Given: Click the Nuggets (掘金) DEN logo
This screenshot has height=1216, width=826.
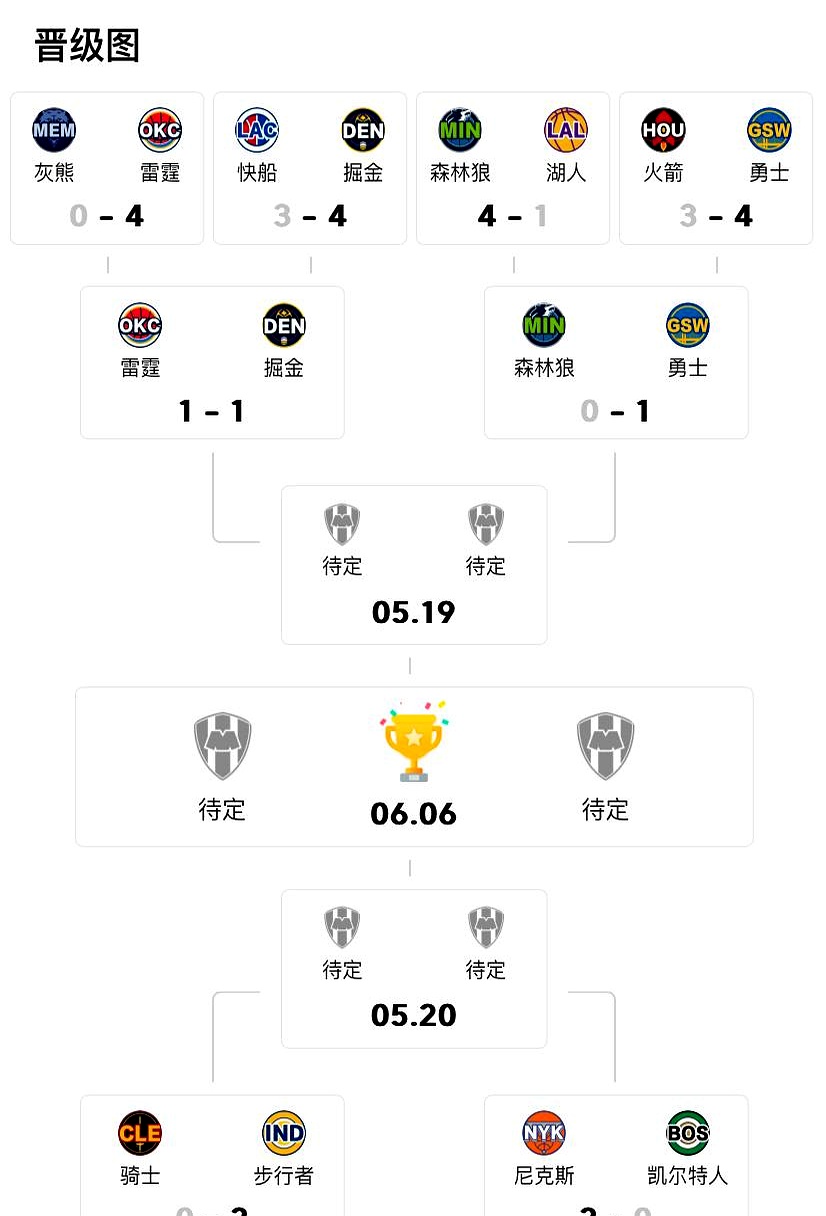Looking at the screenshot, I should click(x=362, y=129).
